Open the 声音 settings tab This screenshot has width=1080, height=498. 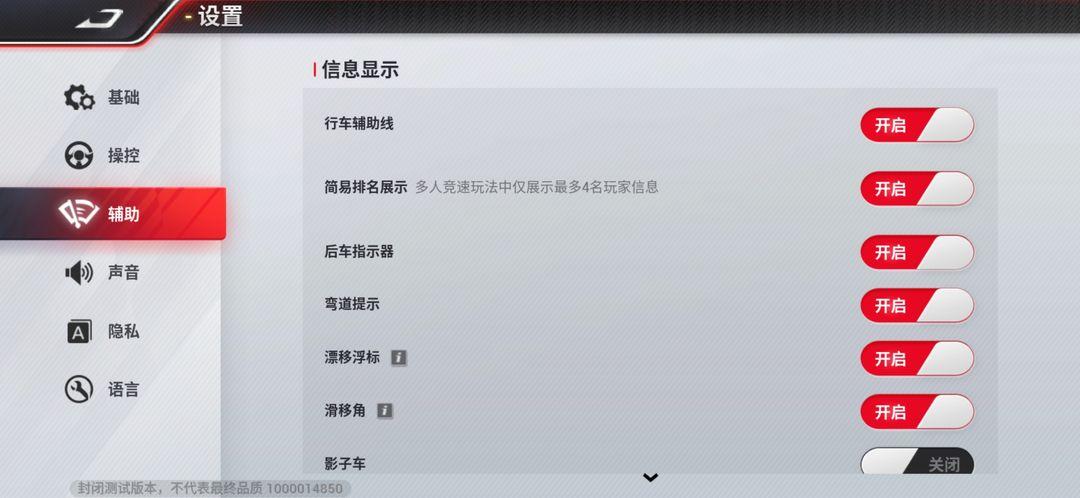coord(103,272)
